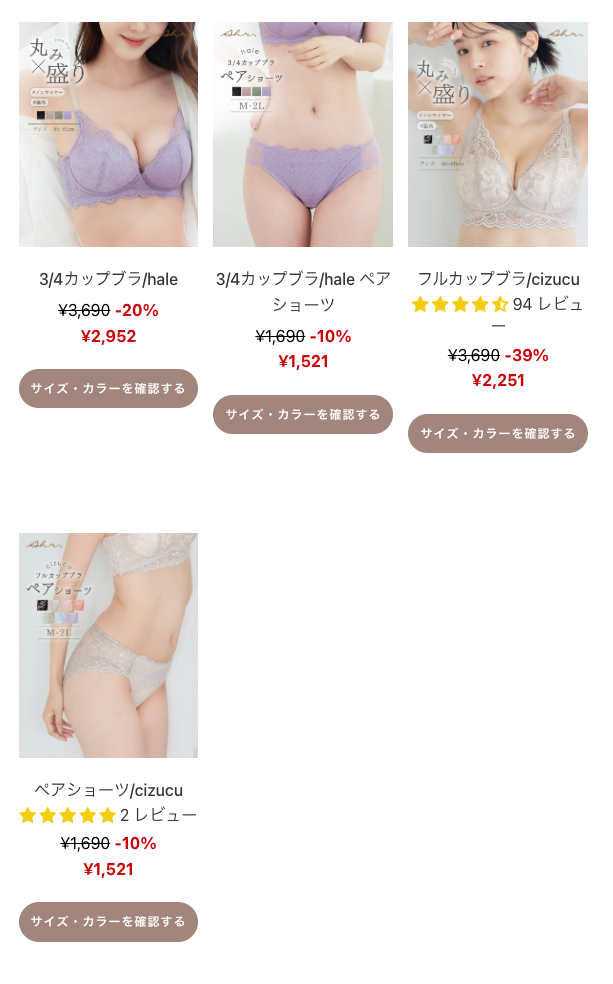This screenshot has width=613, height=984.
Task: Check size and color for フルカップブラ/cizucu
Action: click(497, 433)
